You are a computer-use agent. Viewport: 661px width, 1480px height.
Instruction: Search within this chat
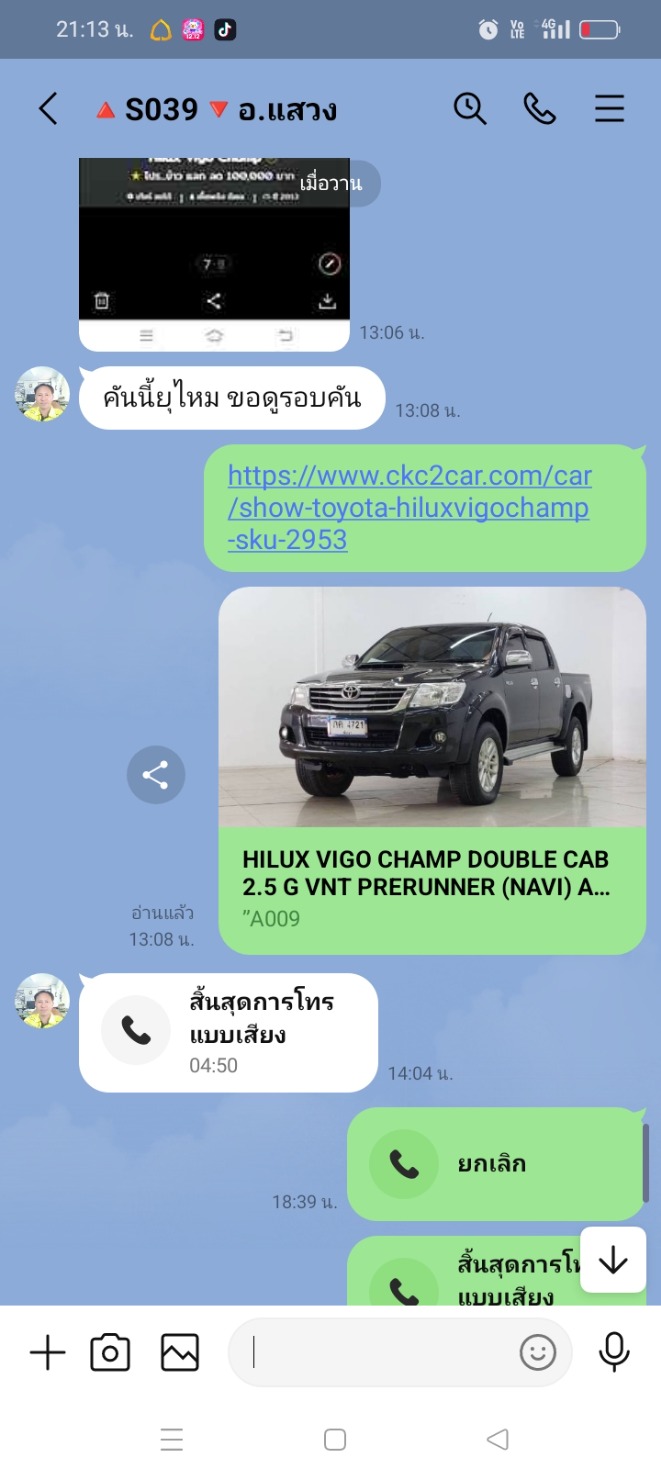pos(469,108)
